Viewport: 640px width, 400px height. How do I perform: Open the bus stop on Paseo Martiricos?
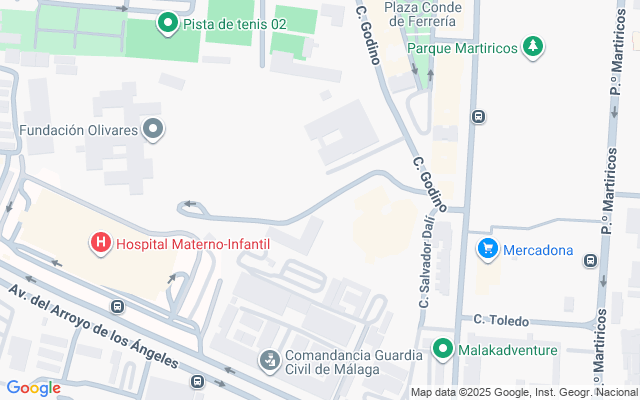[x=590, y=261]
